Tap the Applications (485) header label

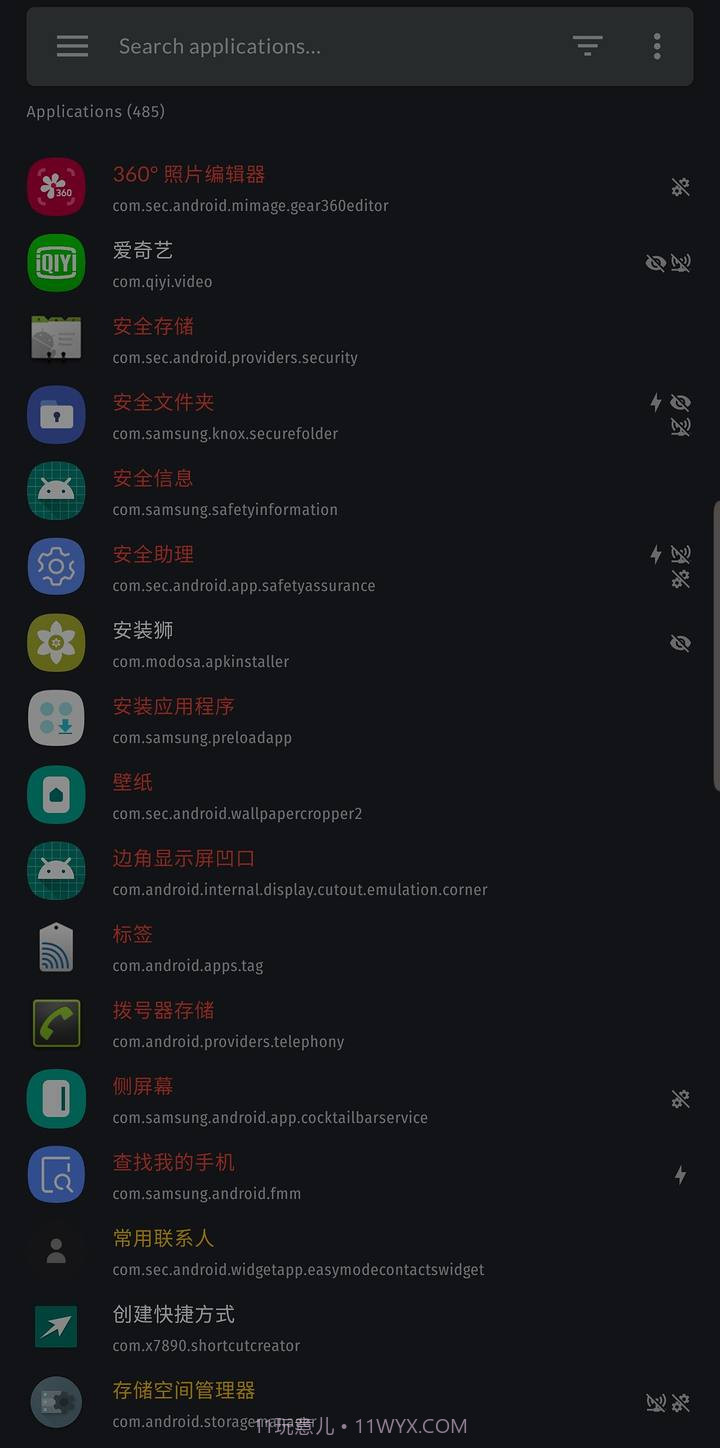pyautogui.click(x=96, y=111)
